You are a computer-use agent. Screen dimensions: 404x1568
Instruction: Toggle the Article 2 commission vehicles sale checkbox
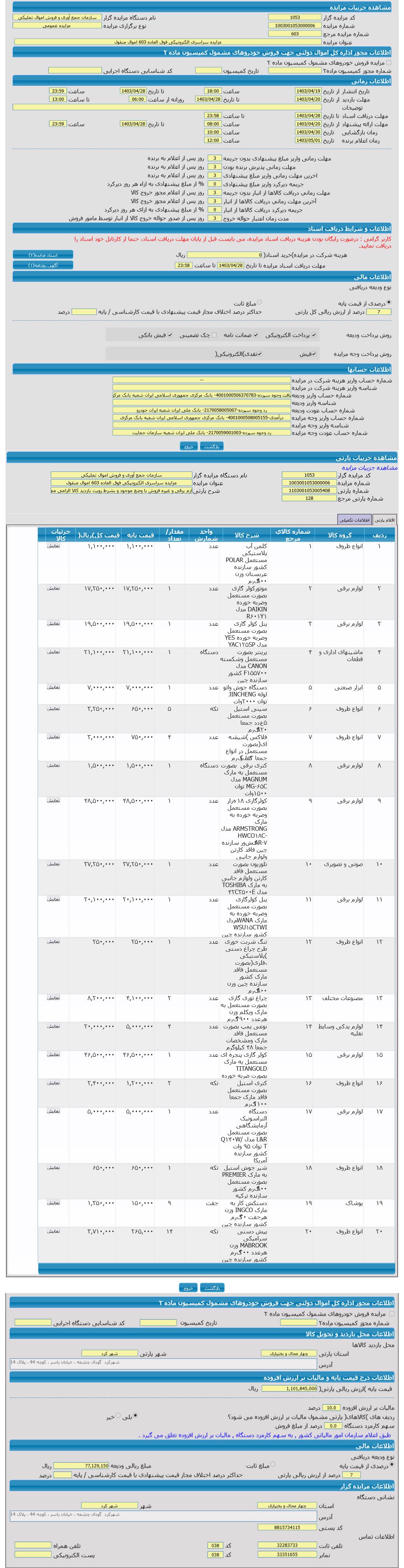(389, 62)
